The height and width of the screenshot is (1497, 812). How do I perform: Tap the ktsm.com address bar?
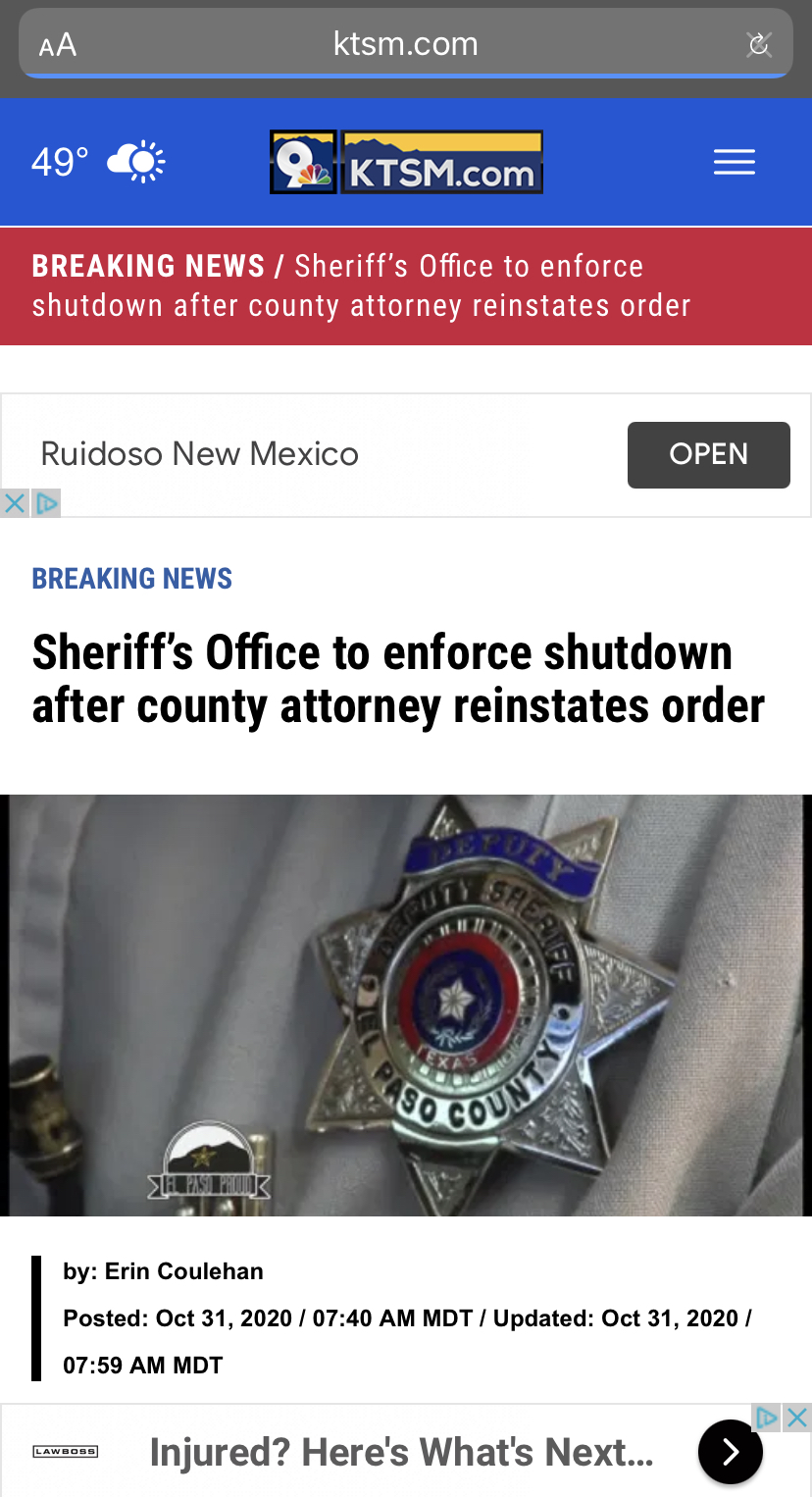click(x=405, y=43)
